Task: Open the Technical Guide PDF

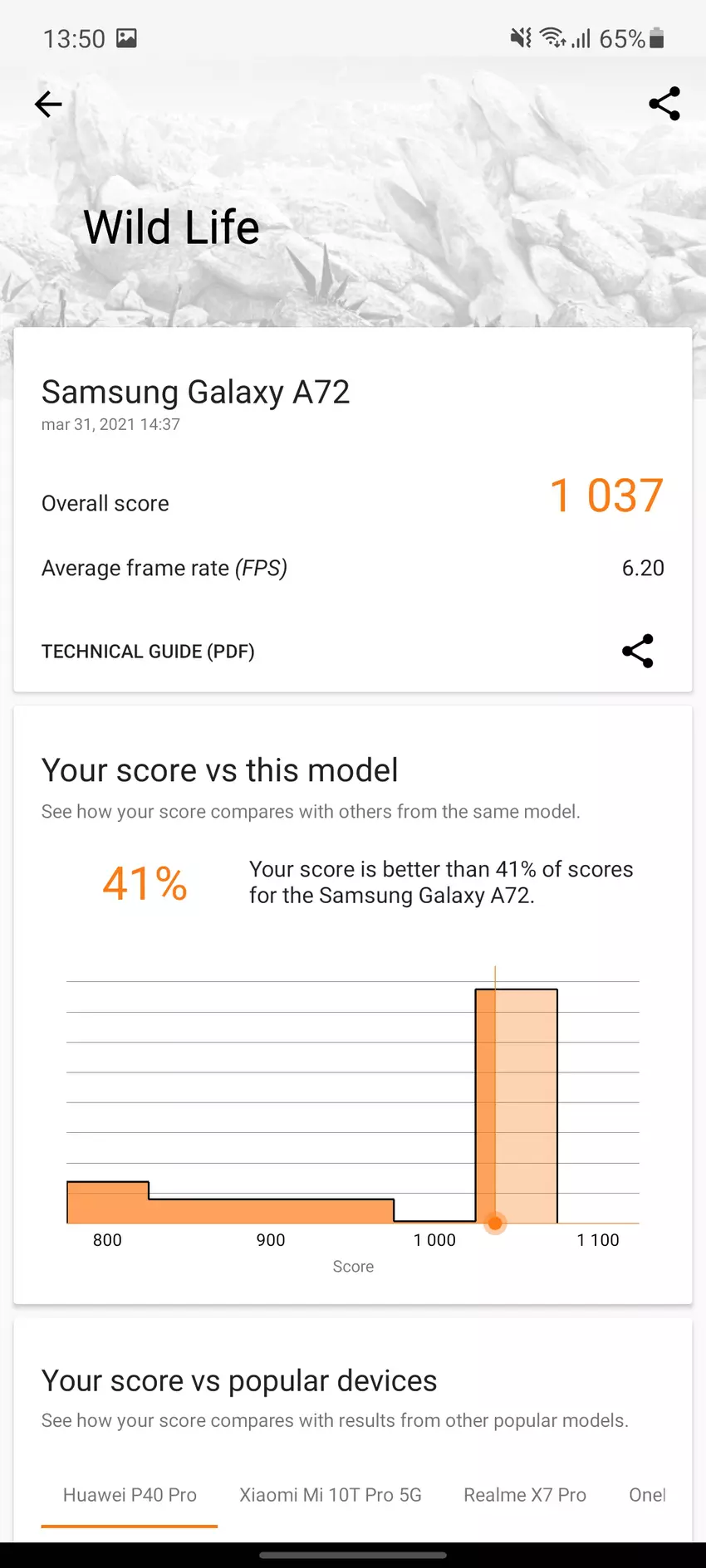Action: pos(148,652)
